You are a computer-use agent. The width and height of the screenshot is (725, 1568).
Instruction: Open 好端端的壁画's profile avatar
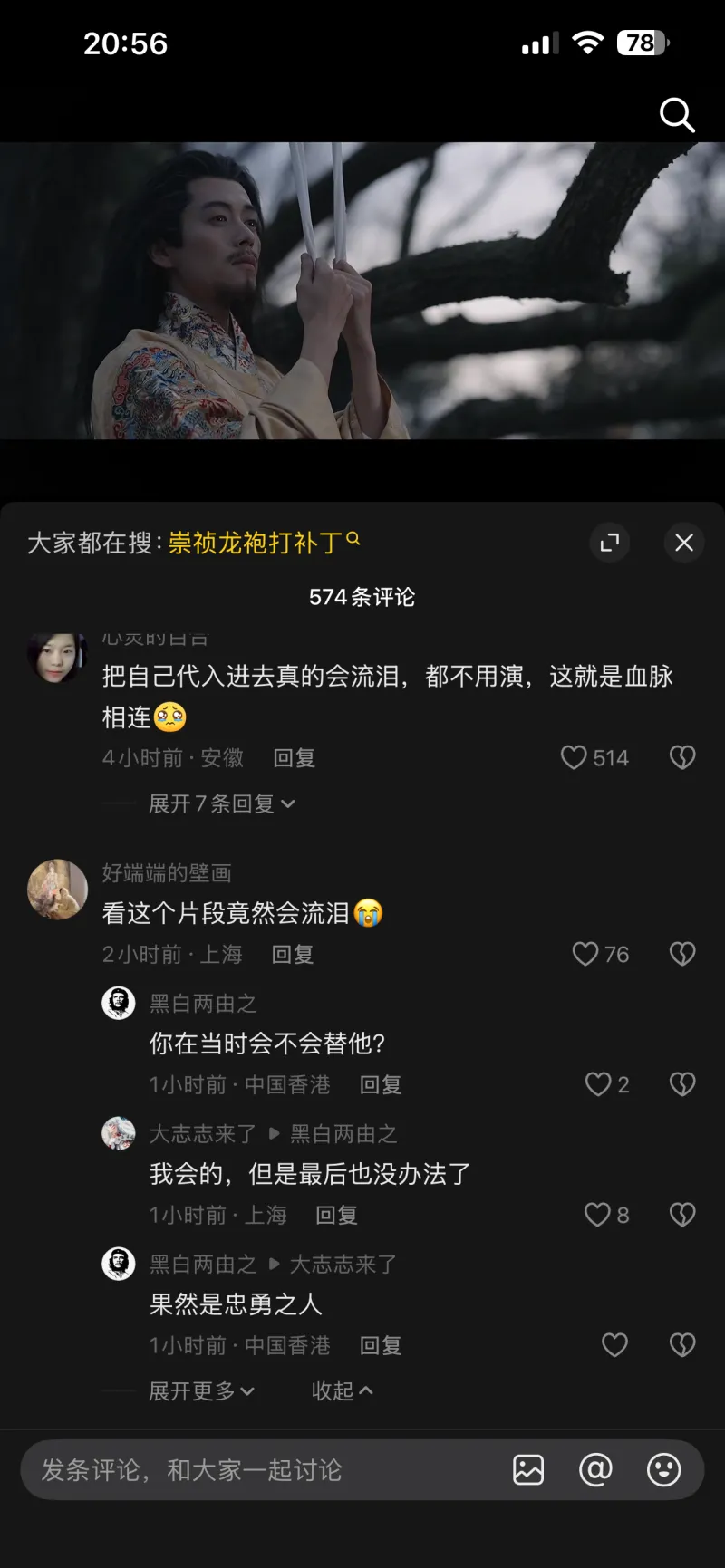[58, 889]
